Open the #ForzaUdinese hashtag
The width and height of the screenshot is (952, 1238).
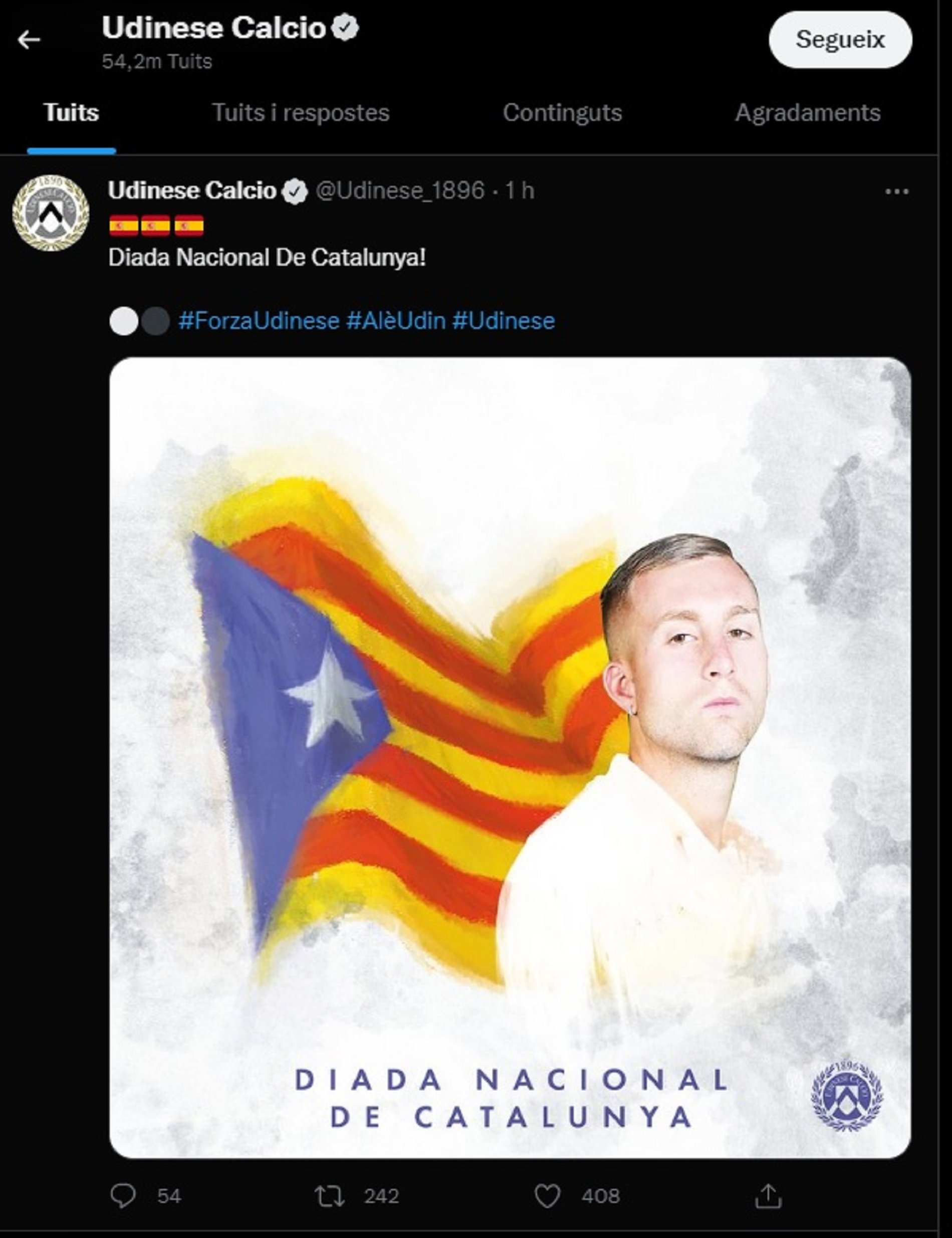click(259, 321)
